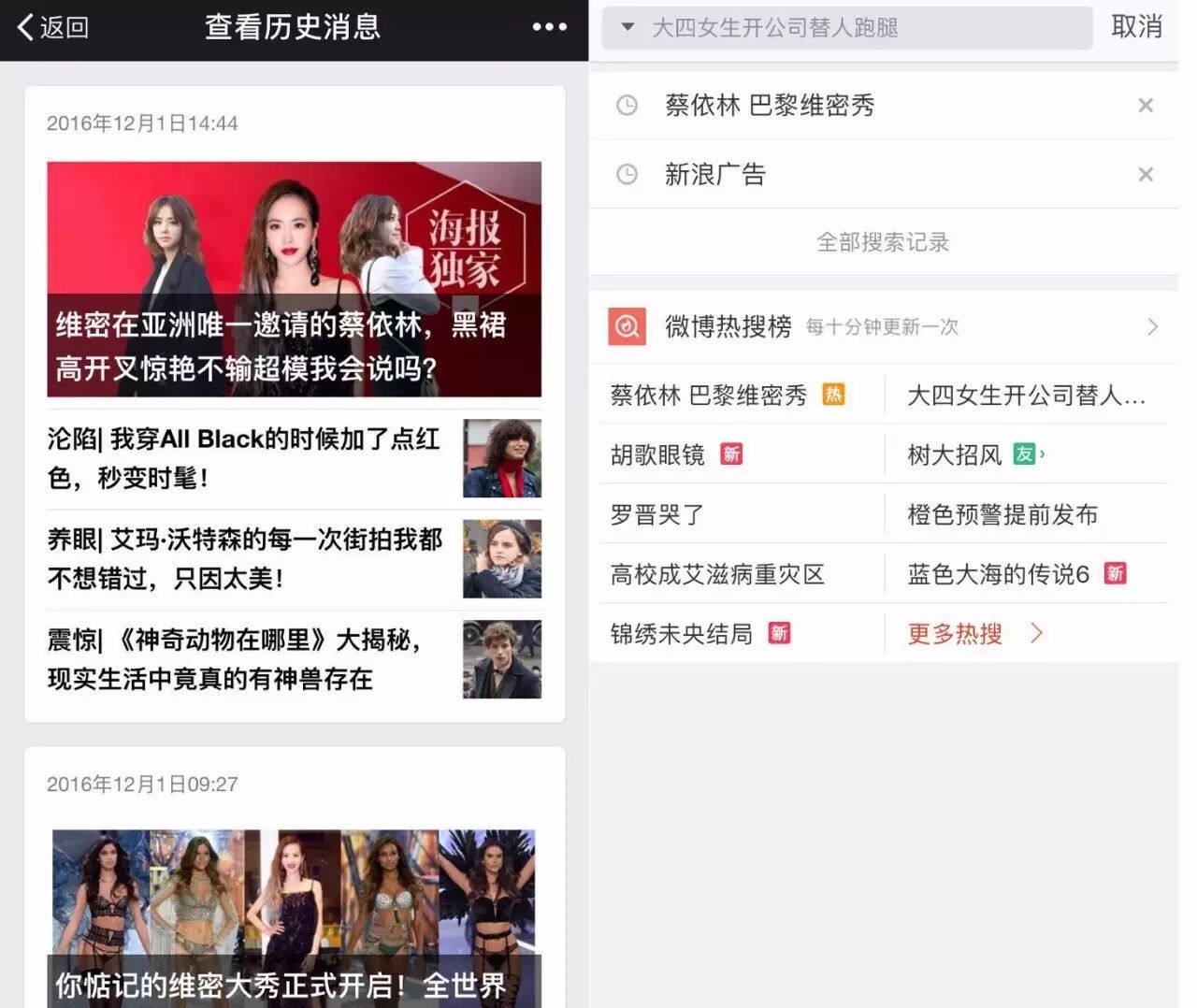
Task: View 全部搜索记录
Action: click(x=882, y=242)
